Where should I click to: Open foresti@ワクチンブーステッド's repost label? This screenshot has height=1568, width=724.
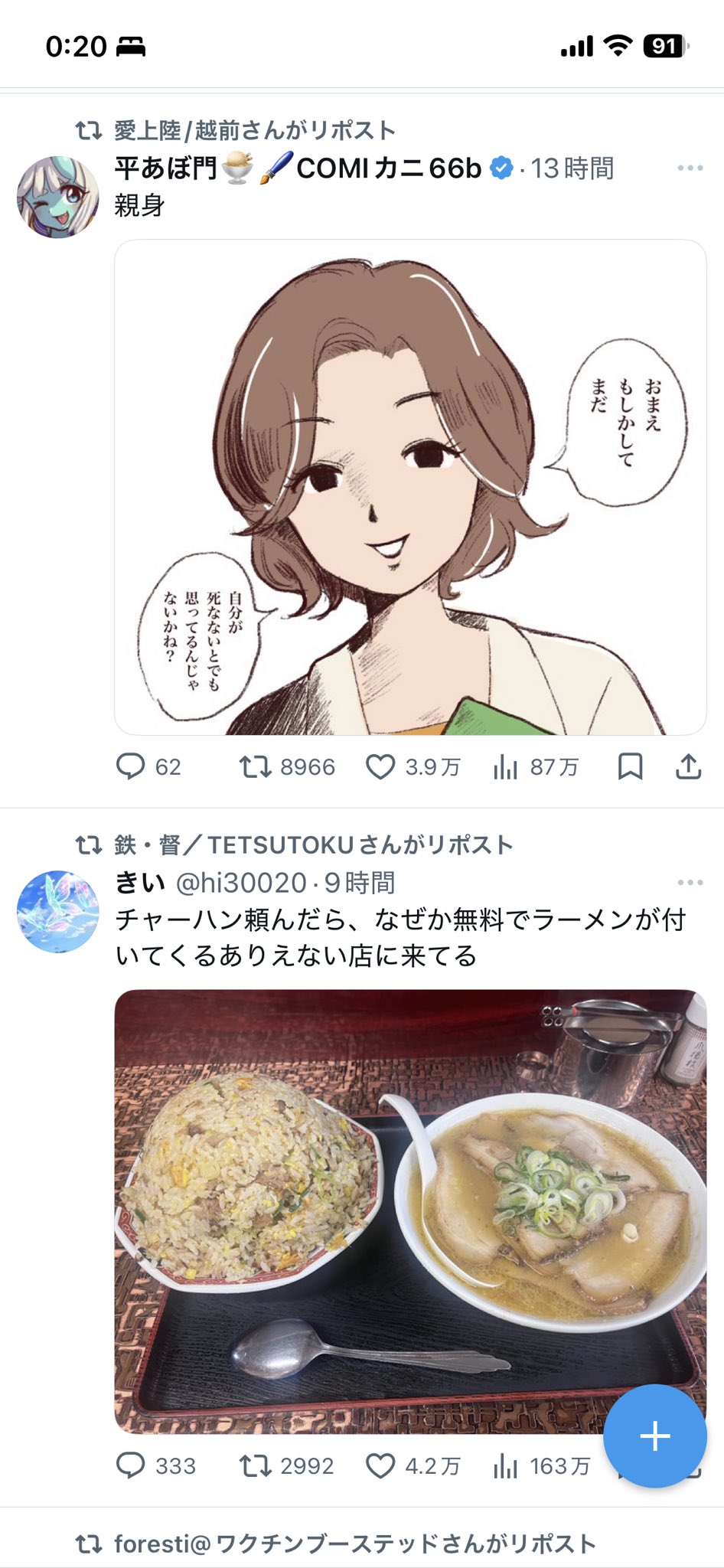335,1544
